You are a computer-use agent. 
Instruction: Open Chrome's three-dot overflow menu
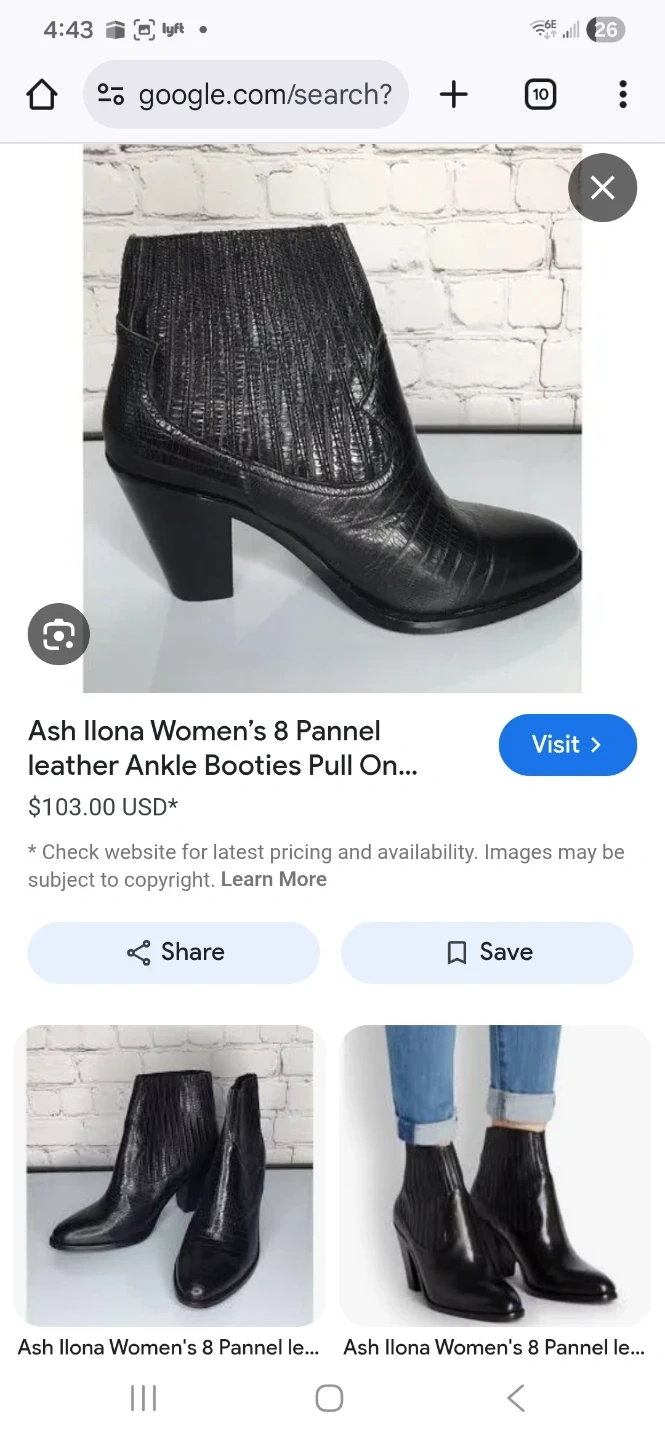[x=622, y=95]
